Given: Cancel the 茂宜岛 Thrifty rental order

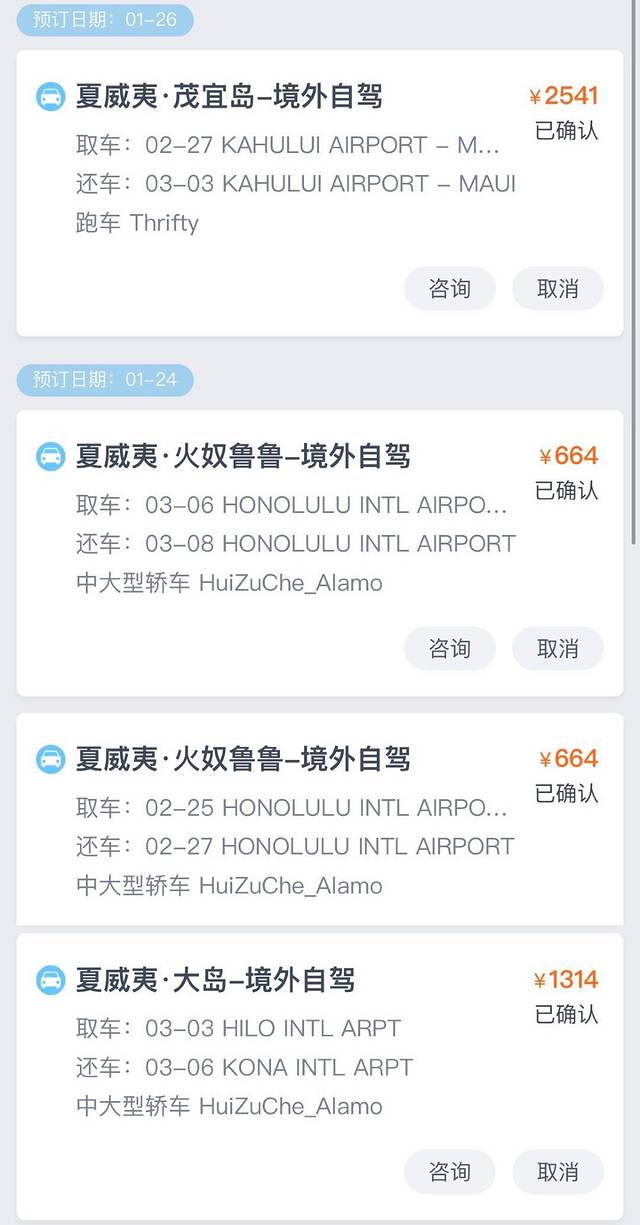Looking at the screenshot, I should point(557,289).
